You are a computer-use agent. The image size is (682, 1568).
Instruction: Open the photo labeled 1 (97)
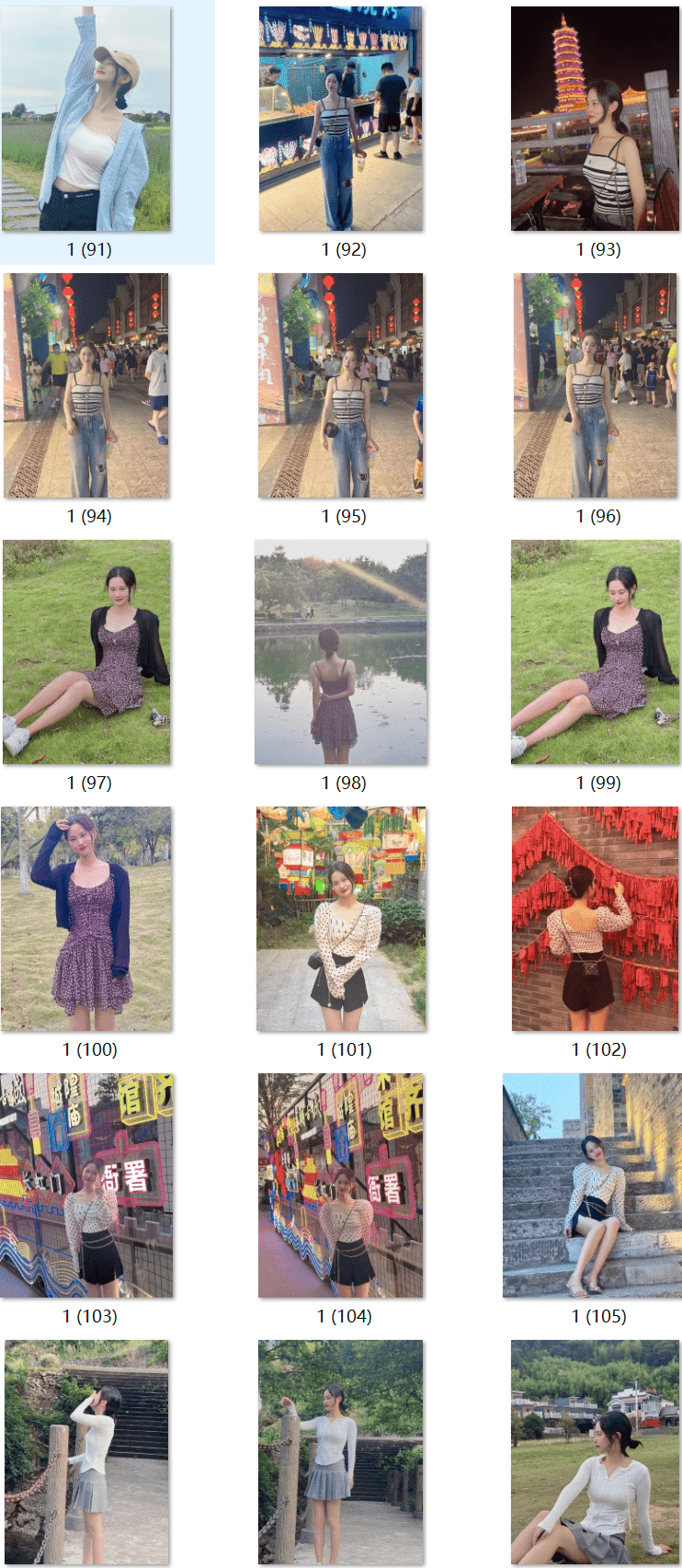click(87, 652)
